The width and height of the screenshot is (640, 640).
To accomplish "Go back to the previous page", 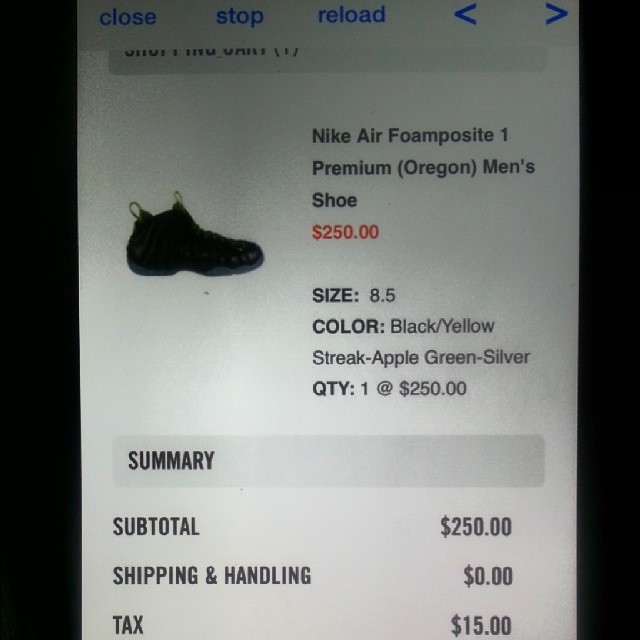I will tap(465, 14).
